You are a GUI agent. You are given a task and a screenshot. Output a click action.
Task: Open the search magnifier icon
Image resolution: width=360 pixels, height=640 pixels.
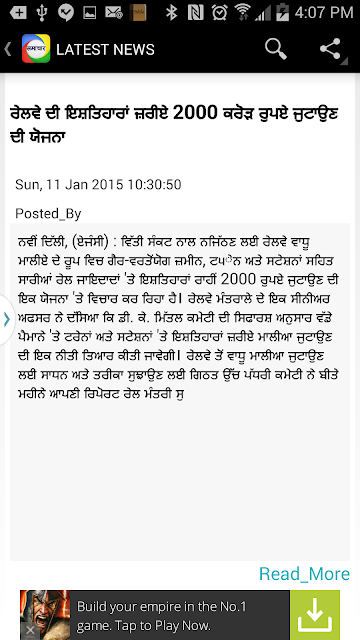coord(276,49)
